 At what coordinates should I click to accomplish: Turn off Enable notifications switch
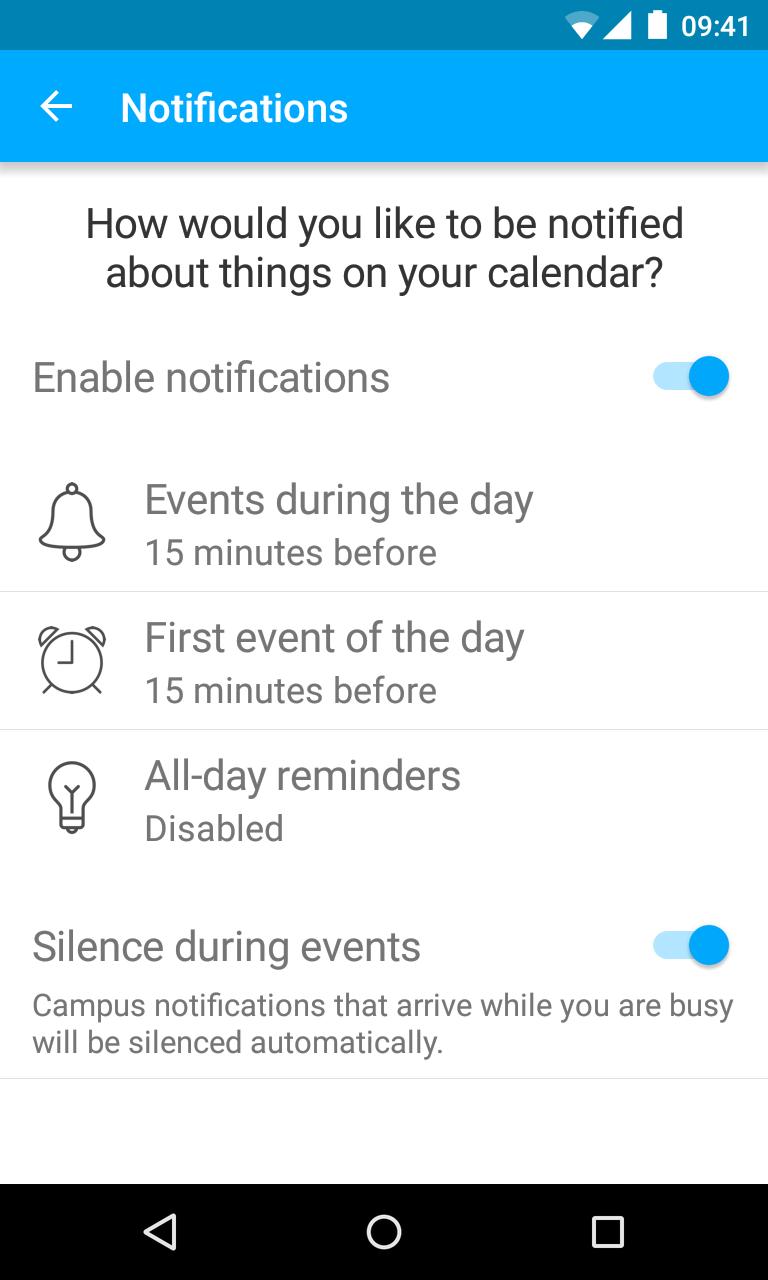[x=691, y=377]
